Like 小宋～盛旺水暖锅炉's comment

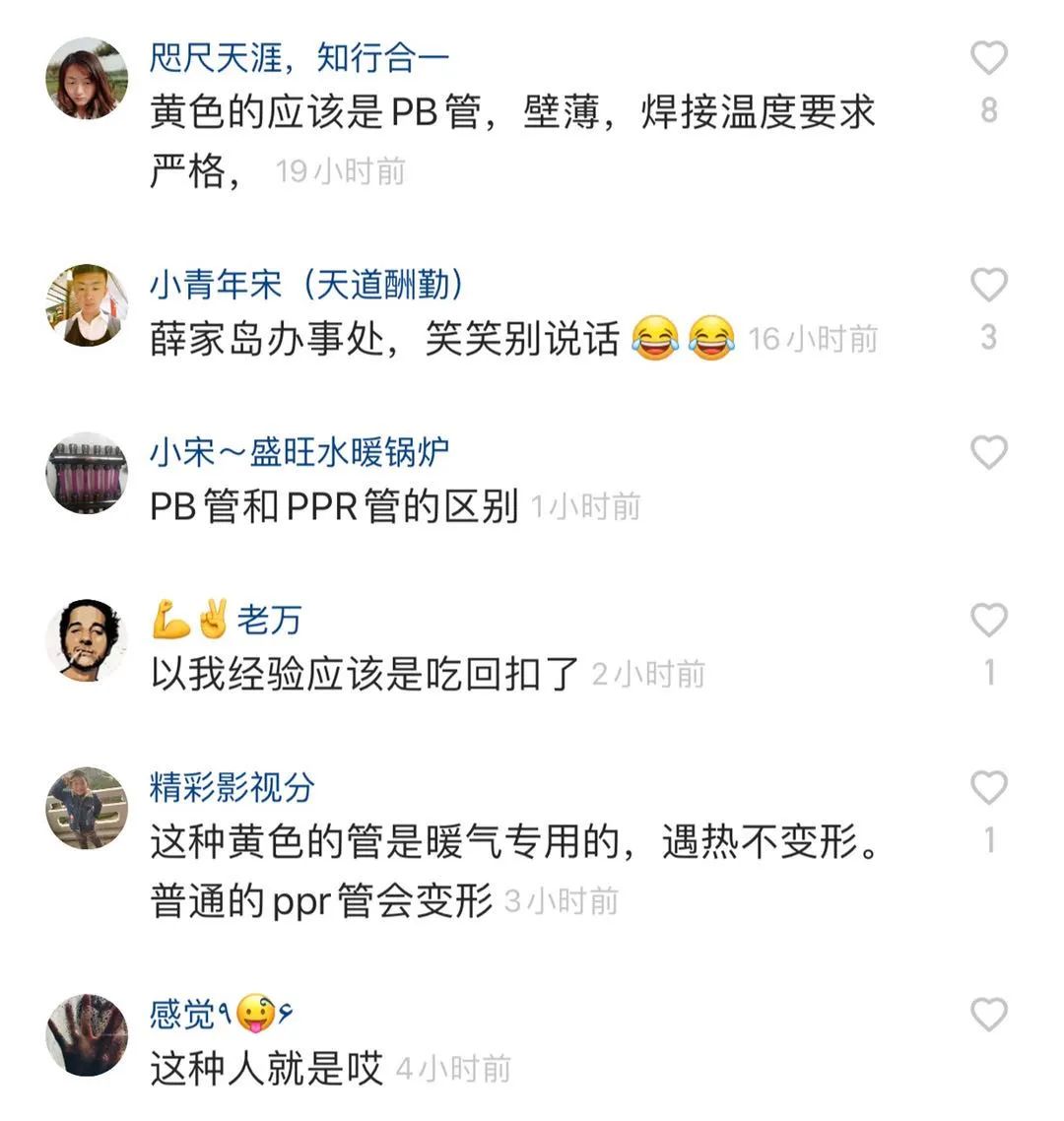[x=988, y=453]
